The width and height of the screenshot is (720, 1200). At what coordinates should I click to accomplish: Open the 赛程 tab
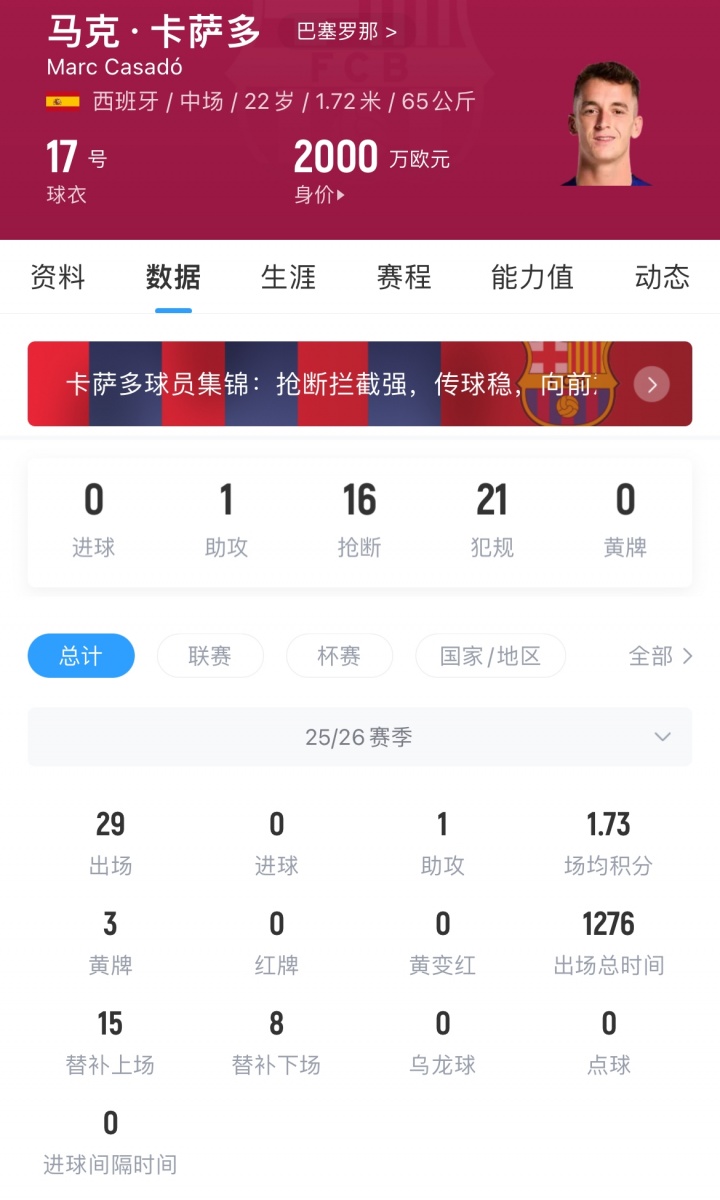tap(403, 278)
